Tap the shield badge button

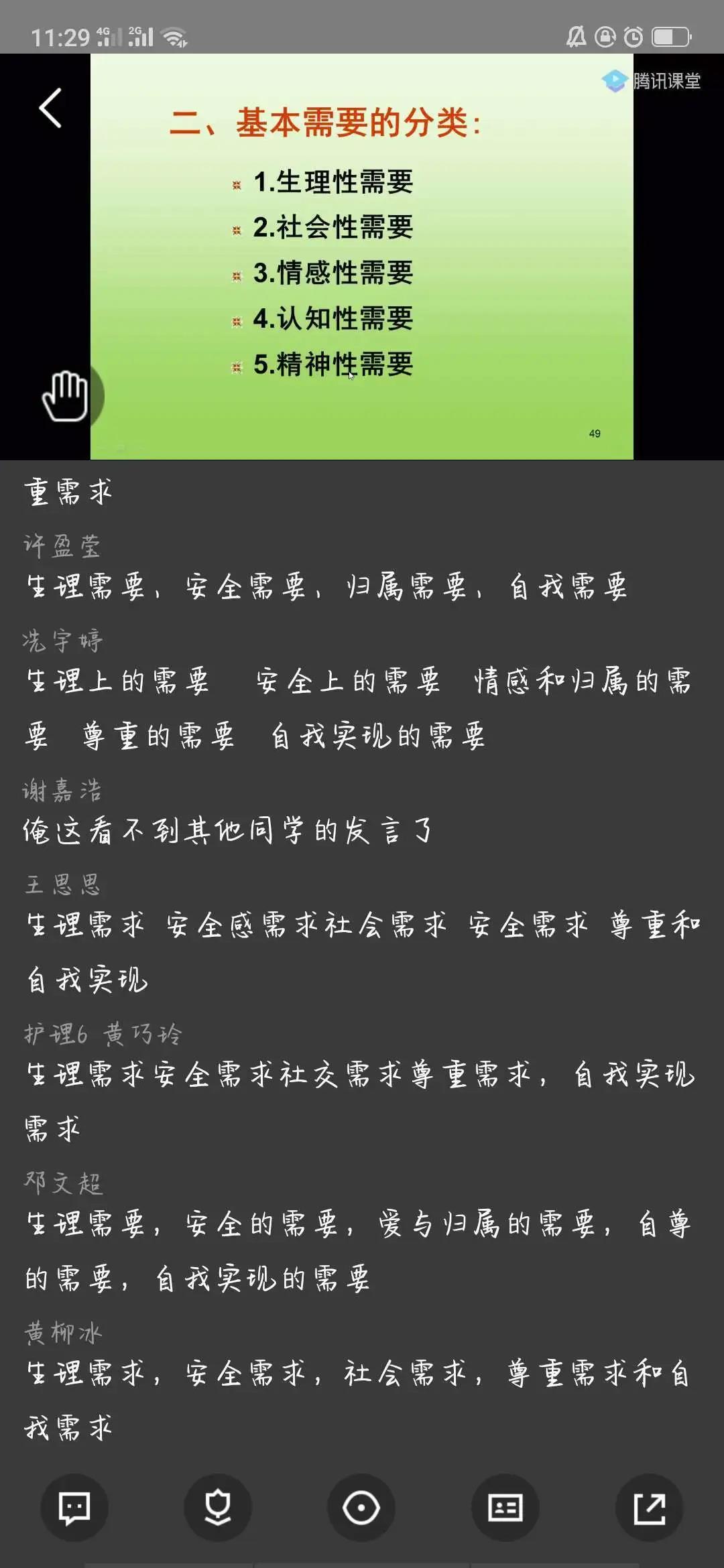tap(218, 1508)
